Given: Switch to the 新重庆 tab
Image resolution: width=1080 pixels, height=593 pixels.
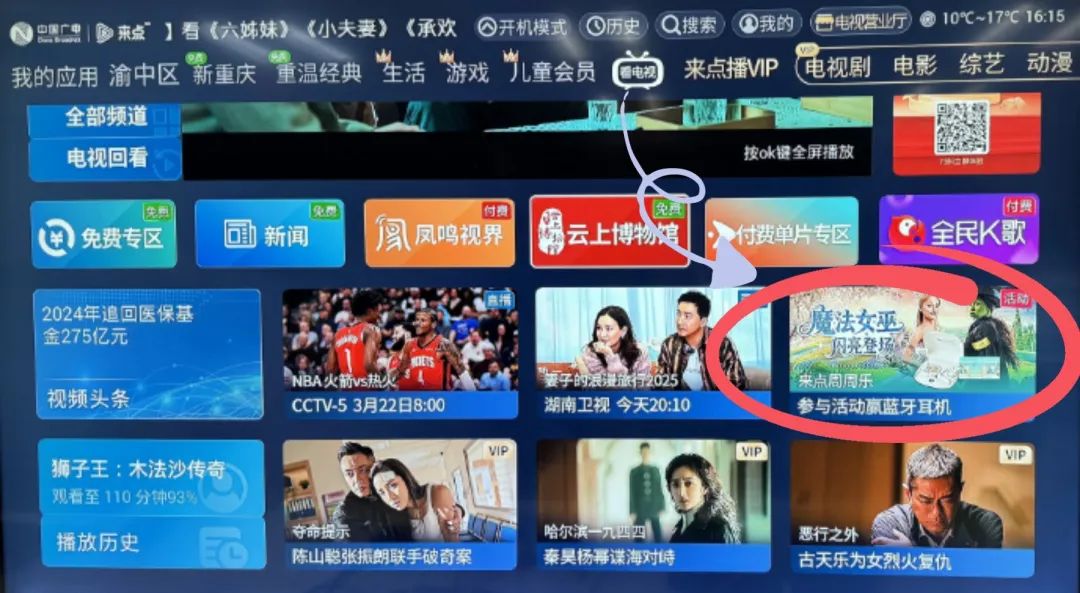Looking at the screenshot, I should tap(224, 73).
